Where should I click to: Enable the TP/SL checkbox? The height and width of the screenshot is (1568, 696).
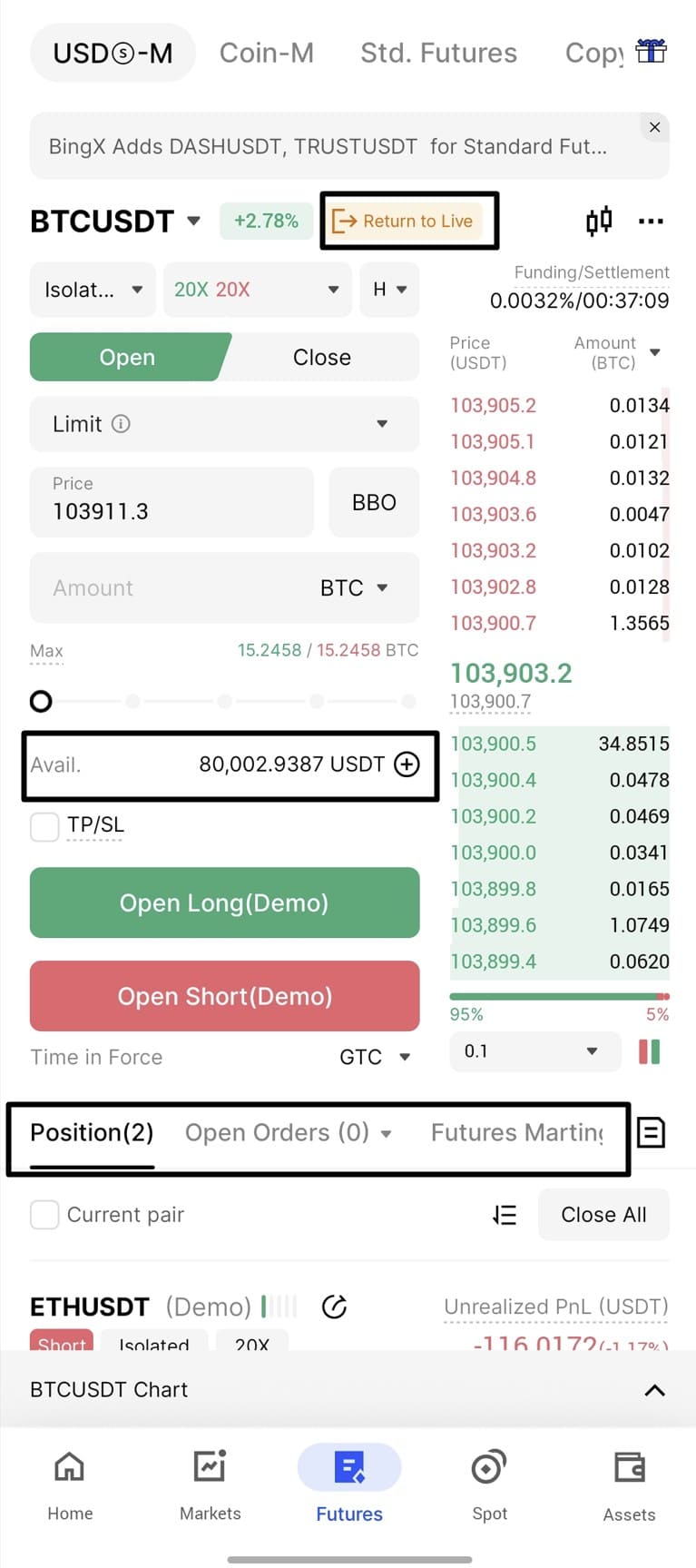pyautogui.click(x=44, y=826)
